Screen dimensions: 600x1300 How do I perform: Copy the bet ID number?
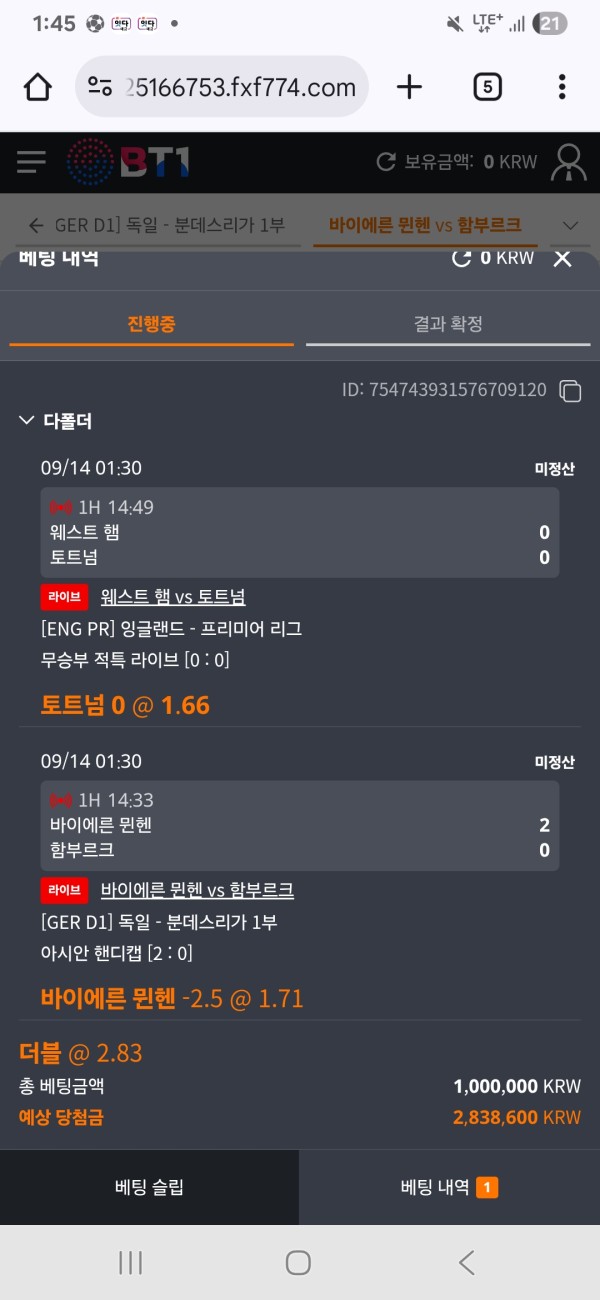[570, 391]
